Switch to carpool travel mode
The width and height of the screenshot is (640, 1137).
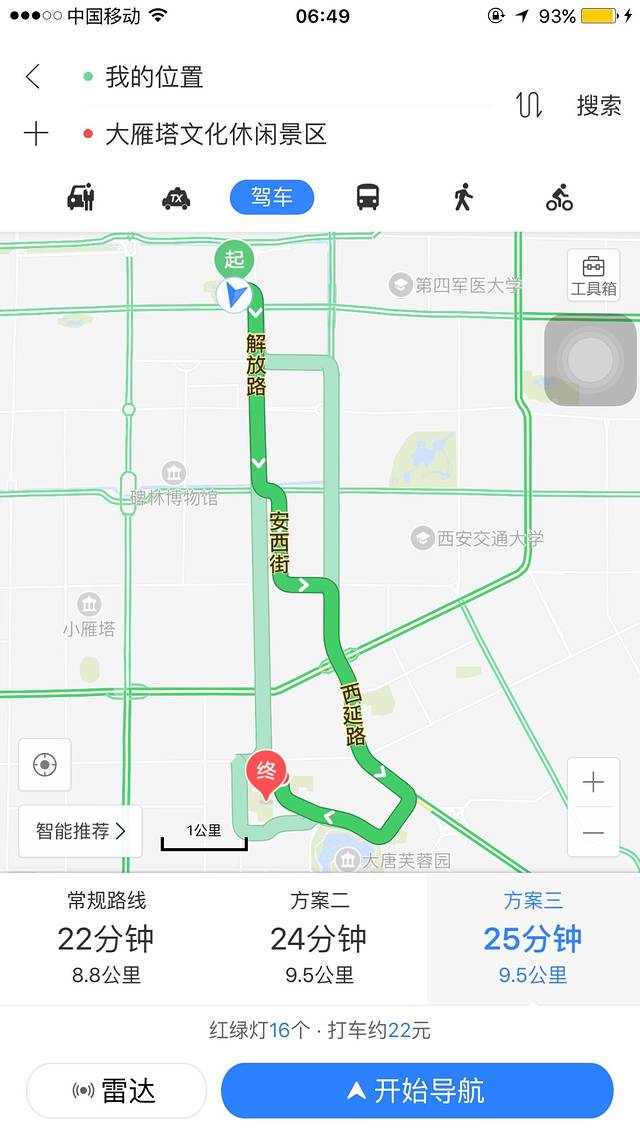pos(81,197)
